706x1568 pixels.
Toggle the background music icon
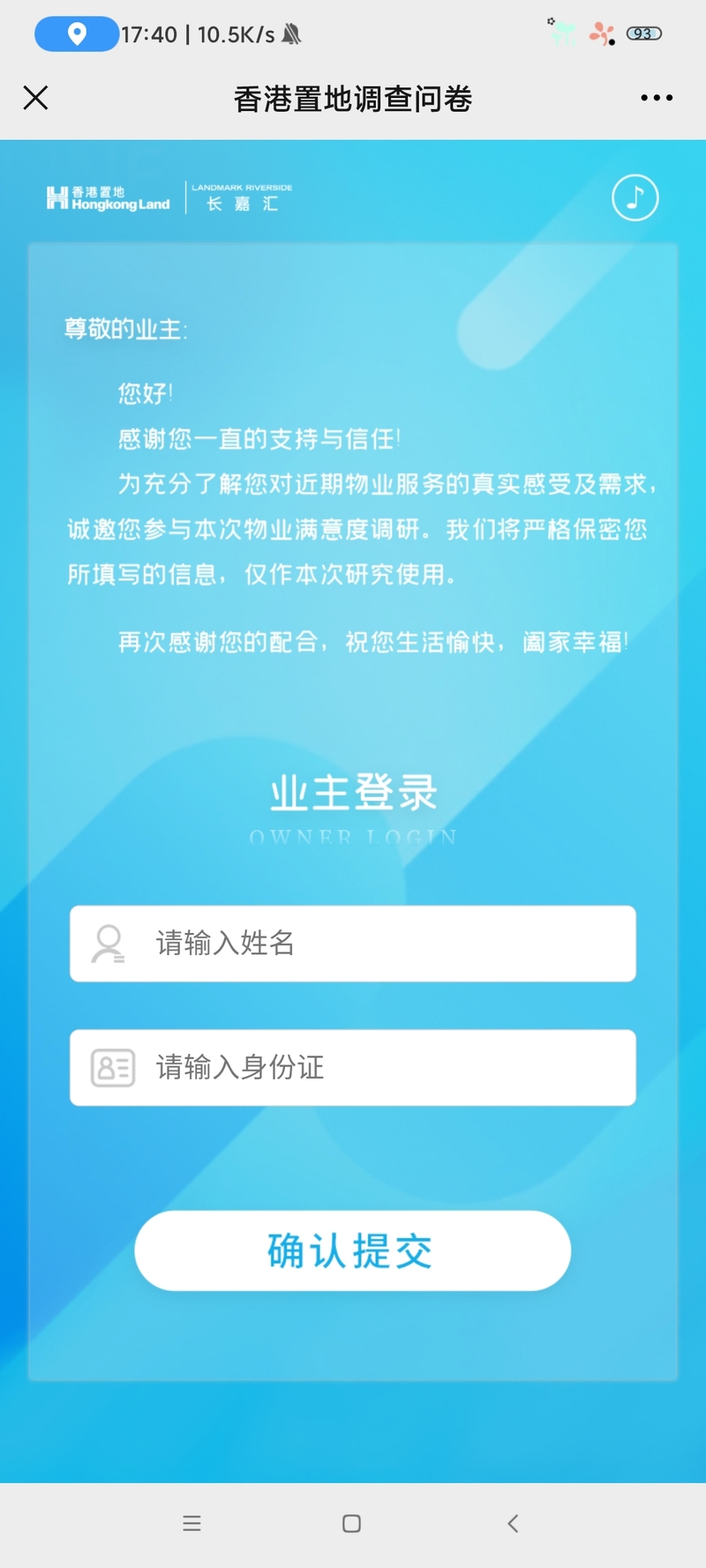pos(635,198)
